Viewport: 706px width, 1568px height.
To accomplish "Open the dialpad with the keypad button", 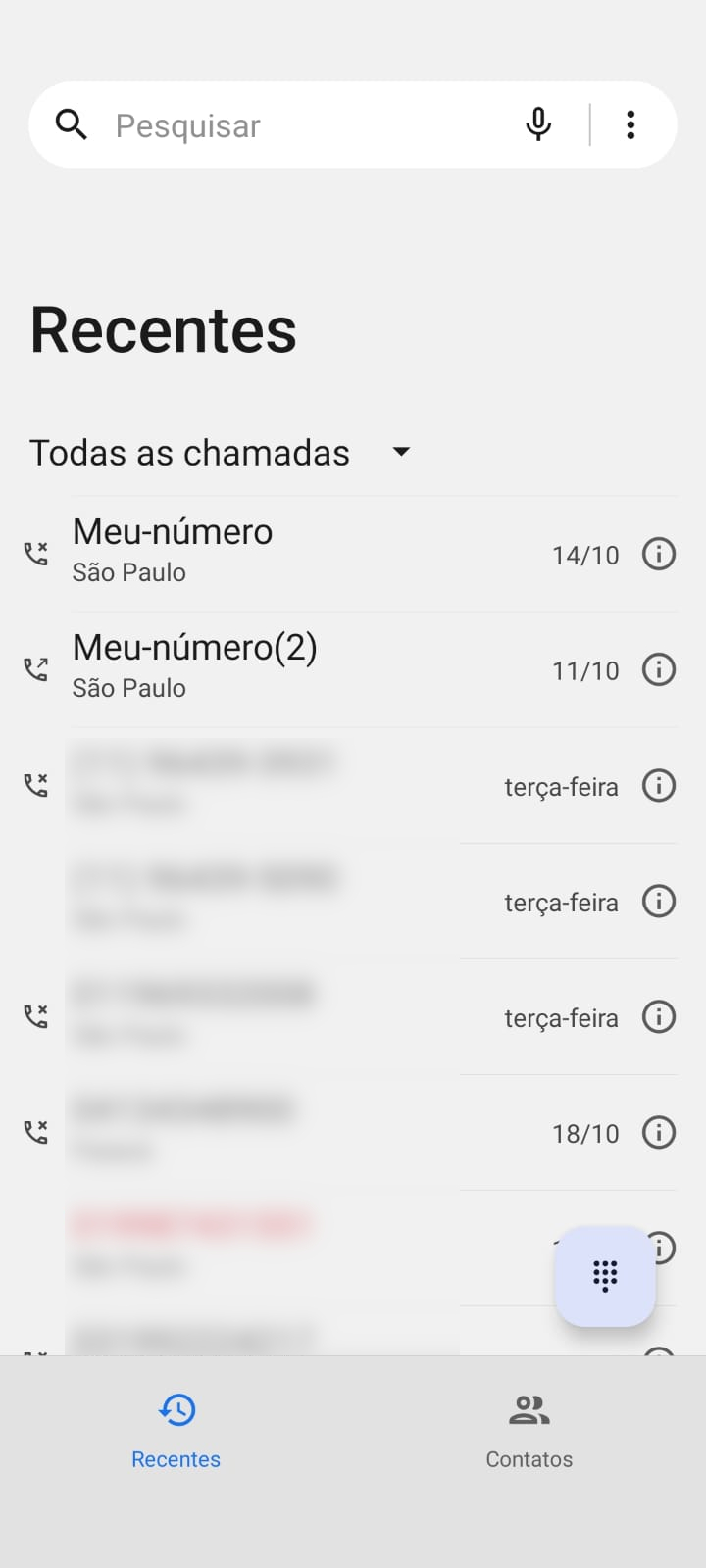I will pyautogui.click(x=604, y=1275).
